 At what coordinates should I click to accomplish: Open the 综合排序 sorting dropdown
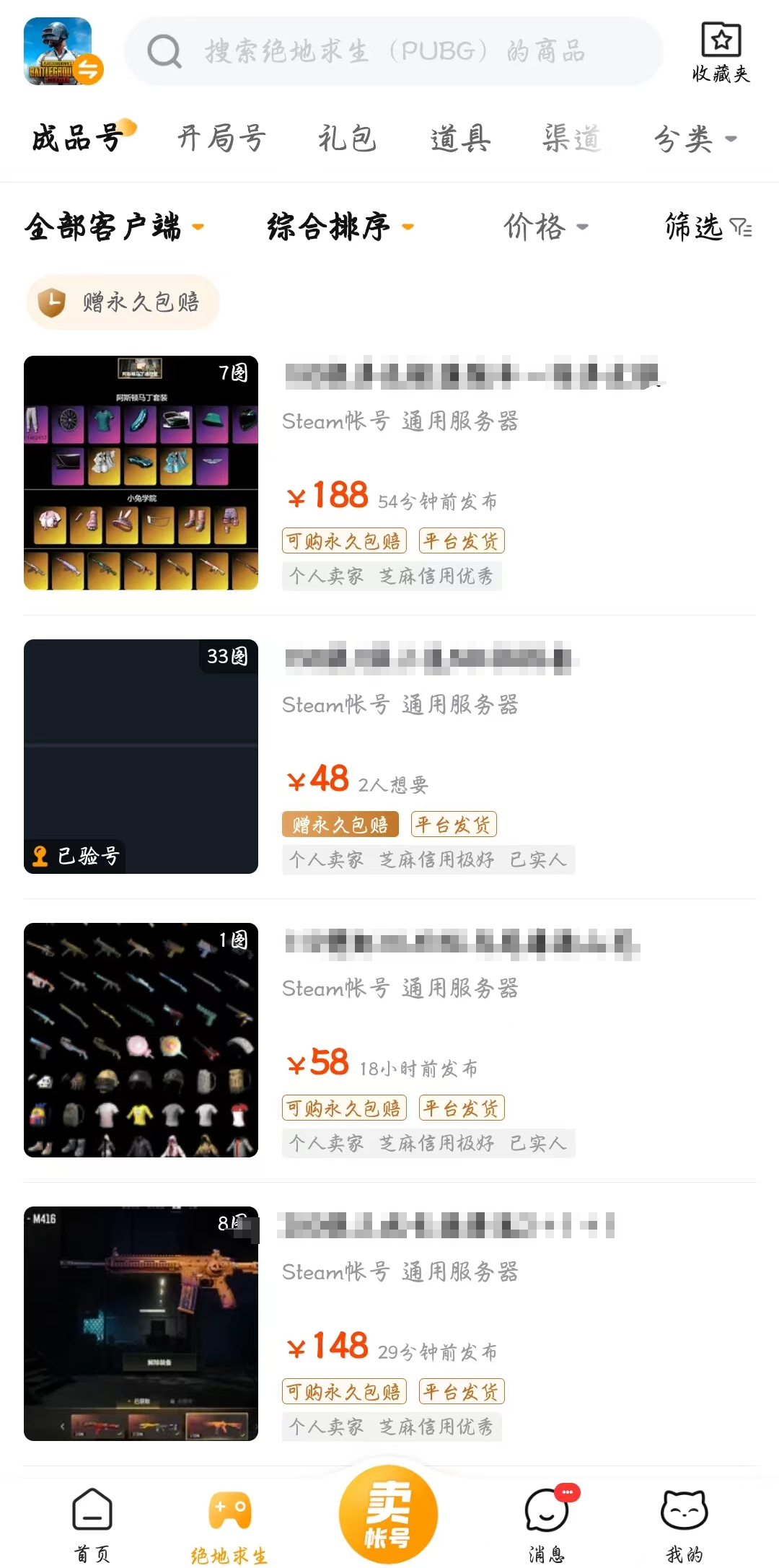pyautogui.click(x=340, y=227)
